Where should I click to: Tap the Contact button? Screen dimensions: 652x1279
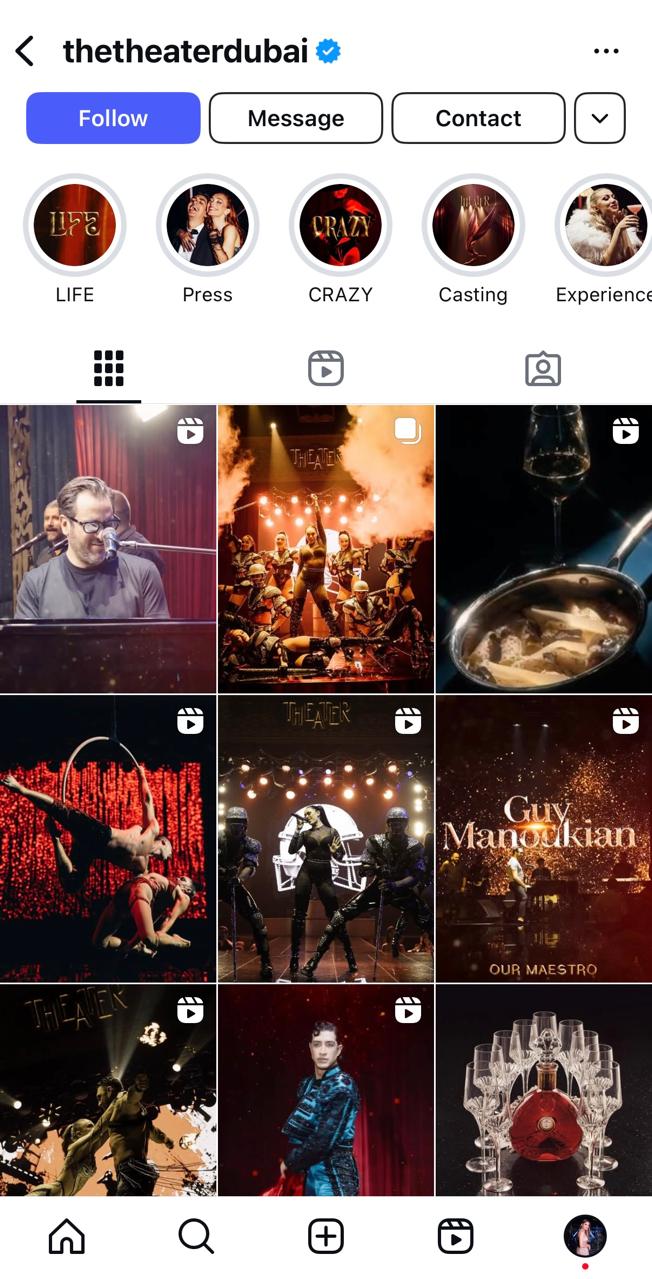click(x=478, y=118)
